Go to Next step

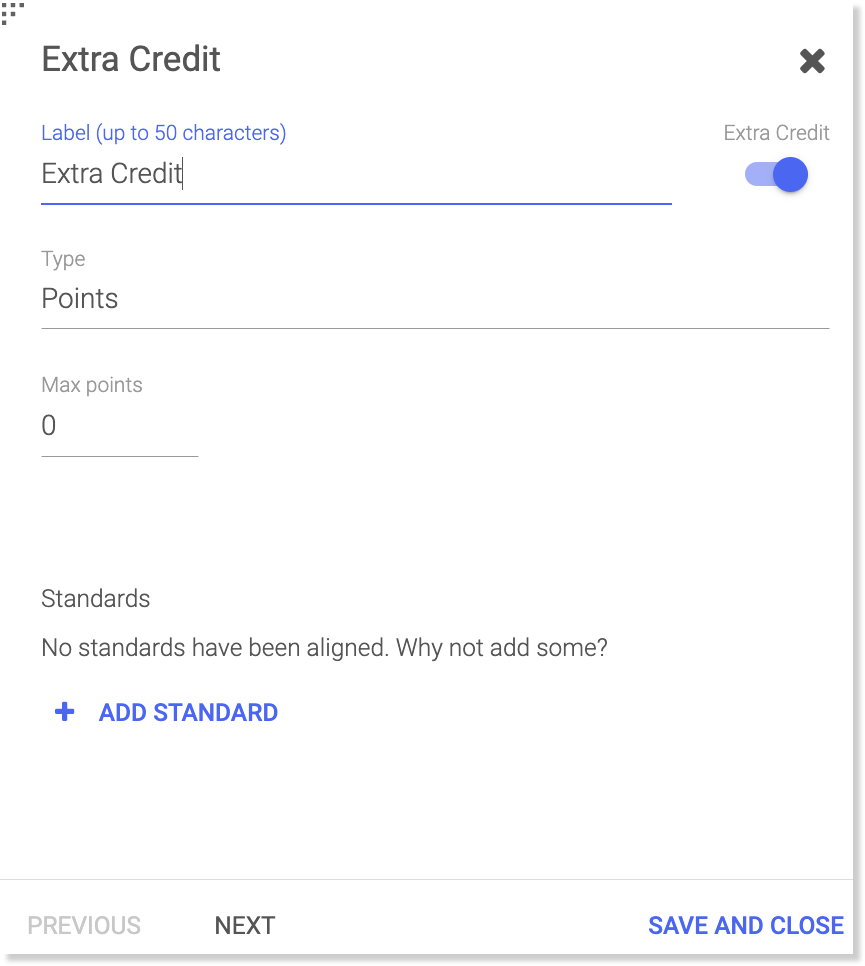[x=244, y=925]
